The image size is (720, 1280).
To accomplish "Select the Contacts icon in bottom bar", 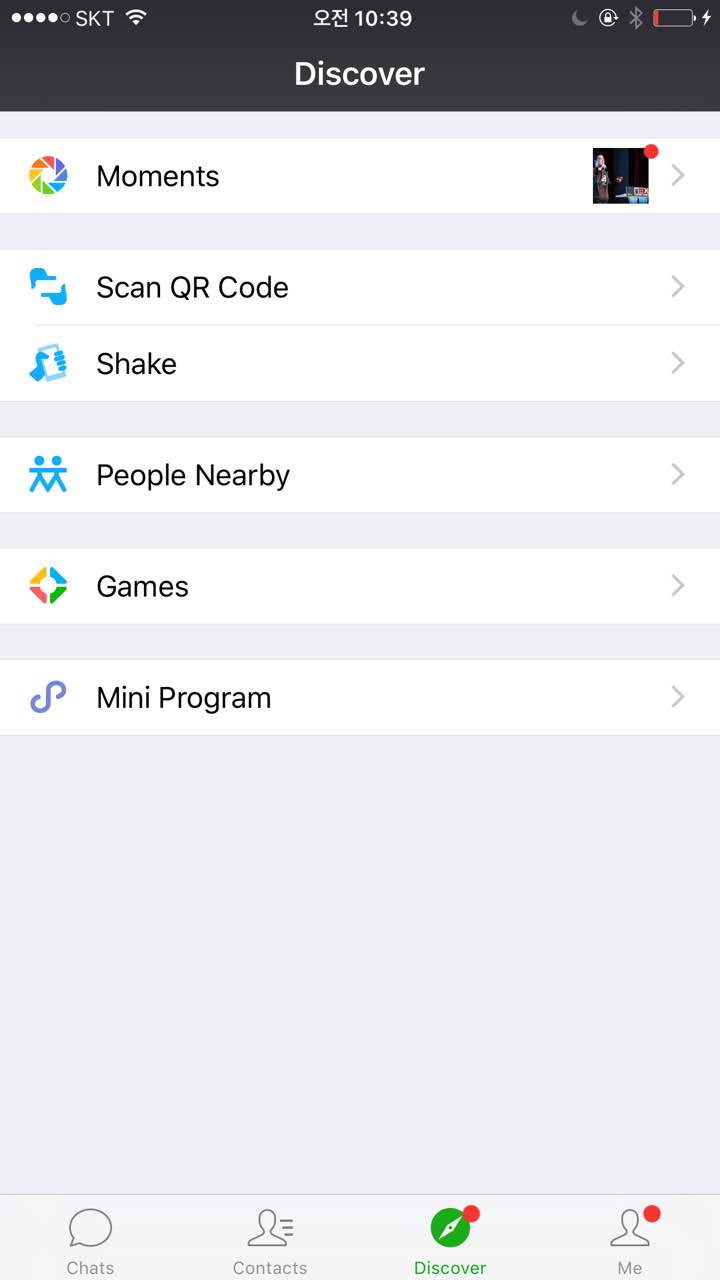I will pyautogui.click(x=270, y=1227).
